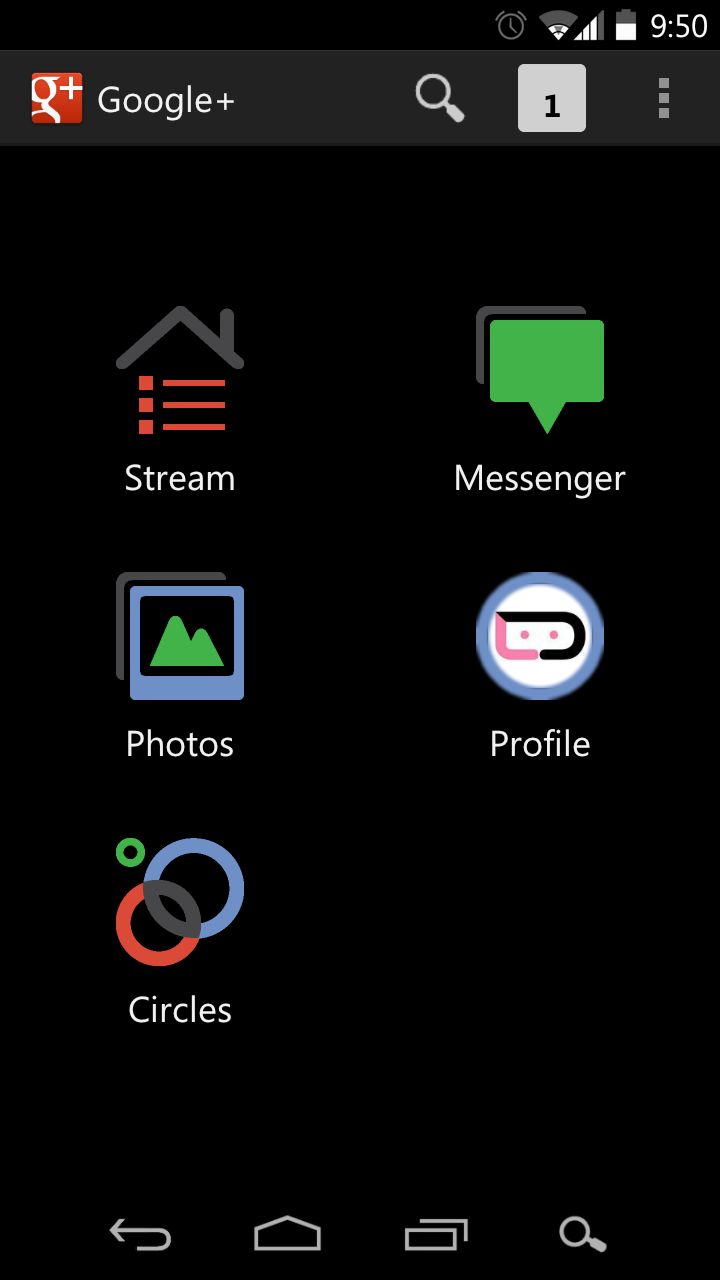Show recent apps
The image size is (720, 1280).
[436, 1235]
